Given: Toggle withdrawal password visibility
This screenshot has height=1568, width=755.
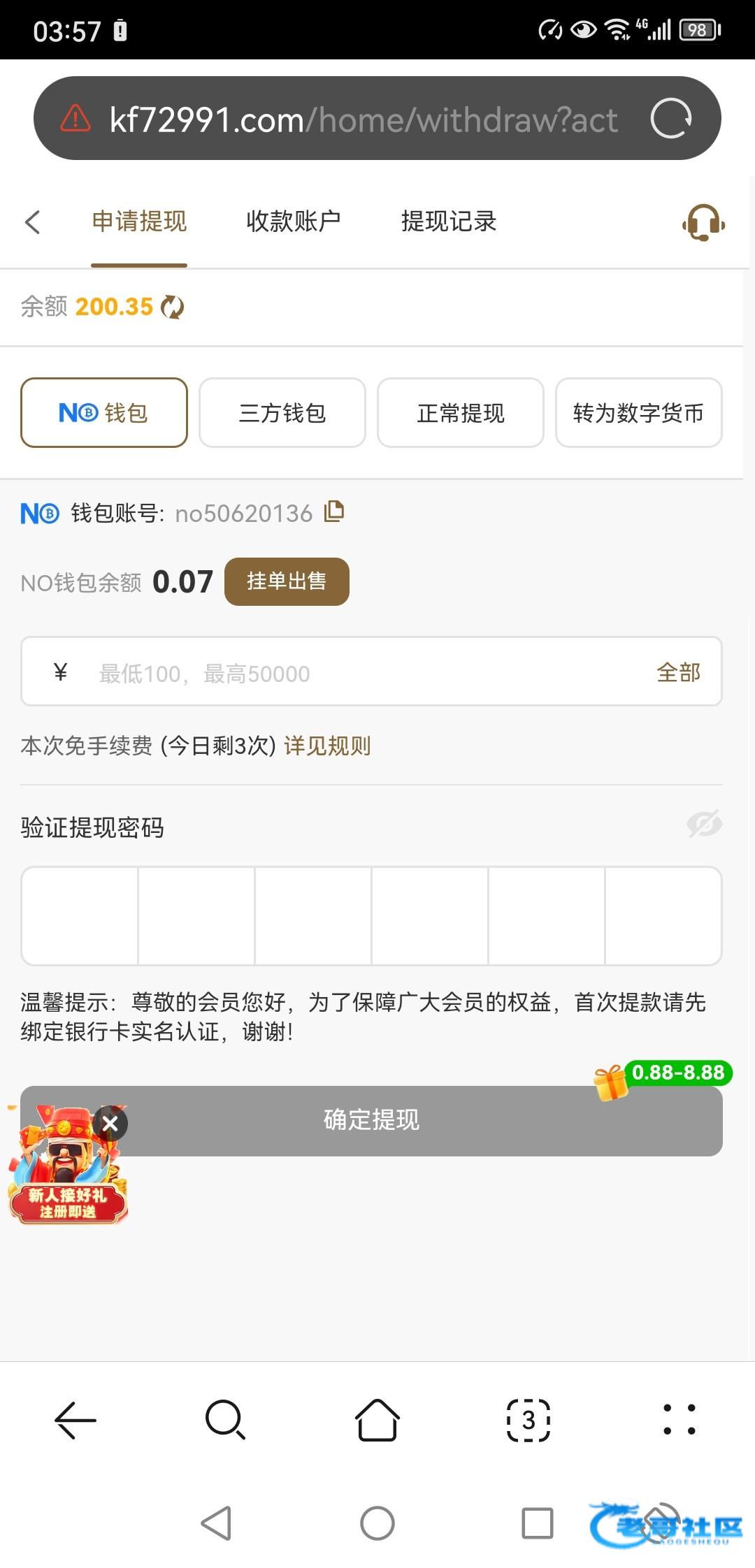Looking at the screenshot, I should pyautogui.click(x=704, y=825).
